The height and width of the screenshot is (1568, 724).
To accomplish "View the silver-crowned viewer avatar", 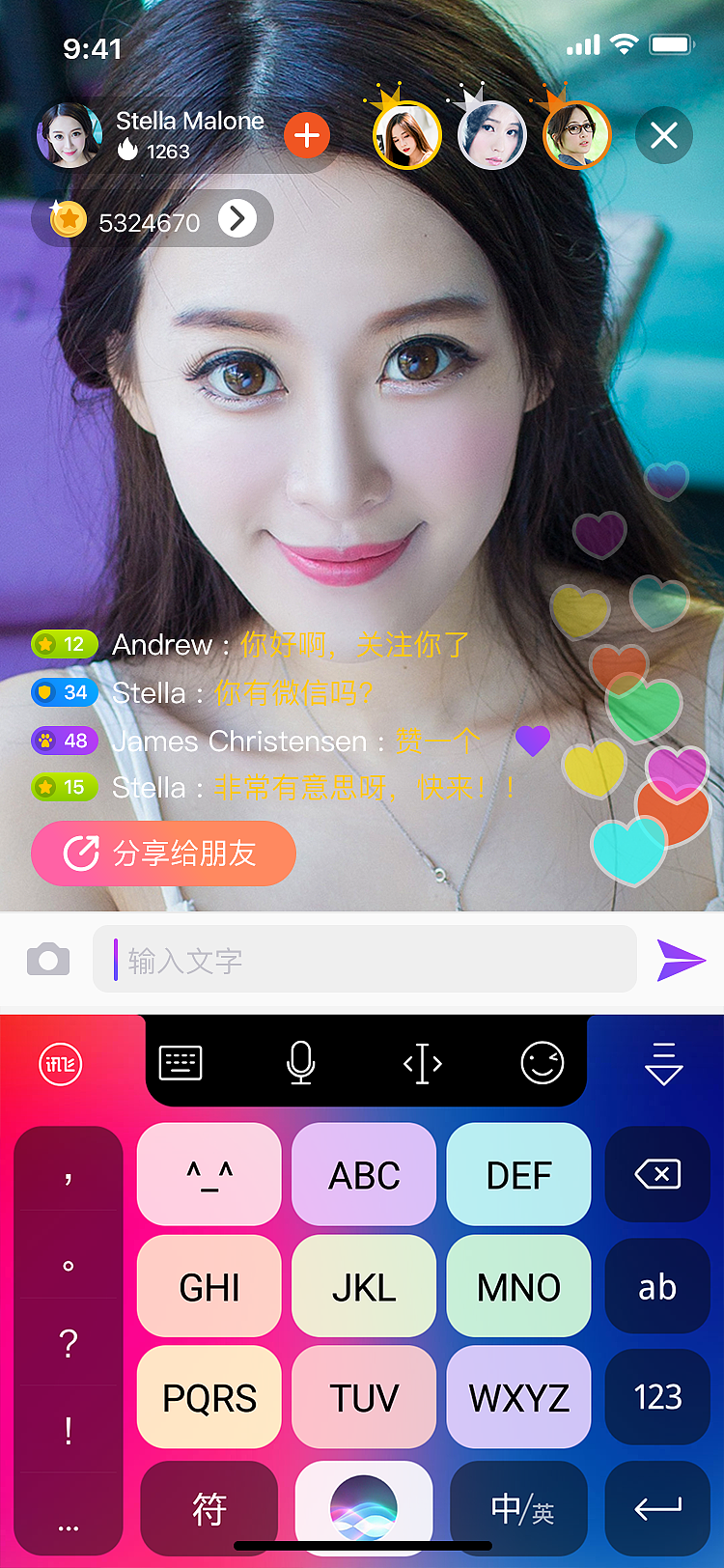I will 491,135.
